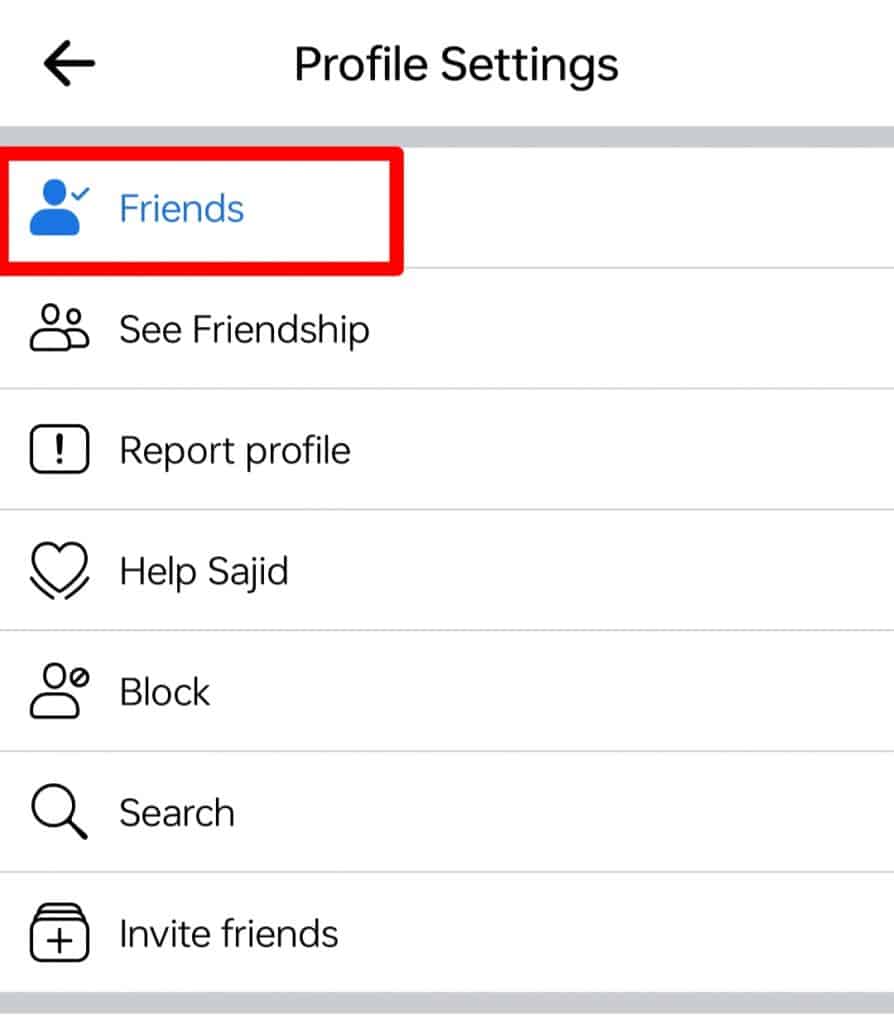Select See Friendship
Viewport: 894px width, 1024px height.
click(x=244, y=329)
